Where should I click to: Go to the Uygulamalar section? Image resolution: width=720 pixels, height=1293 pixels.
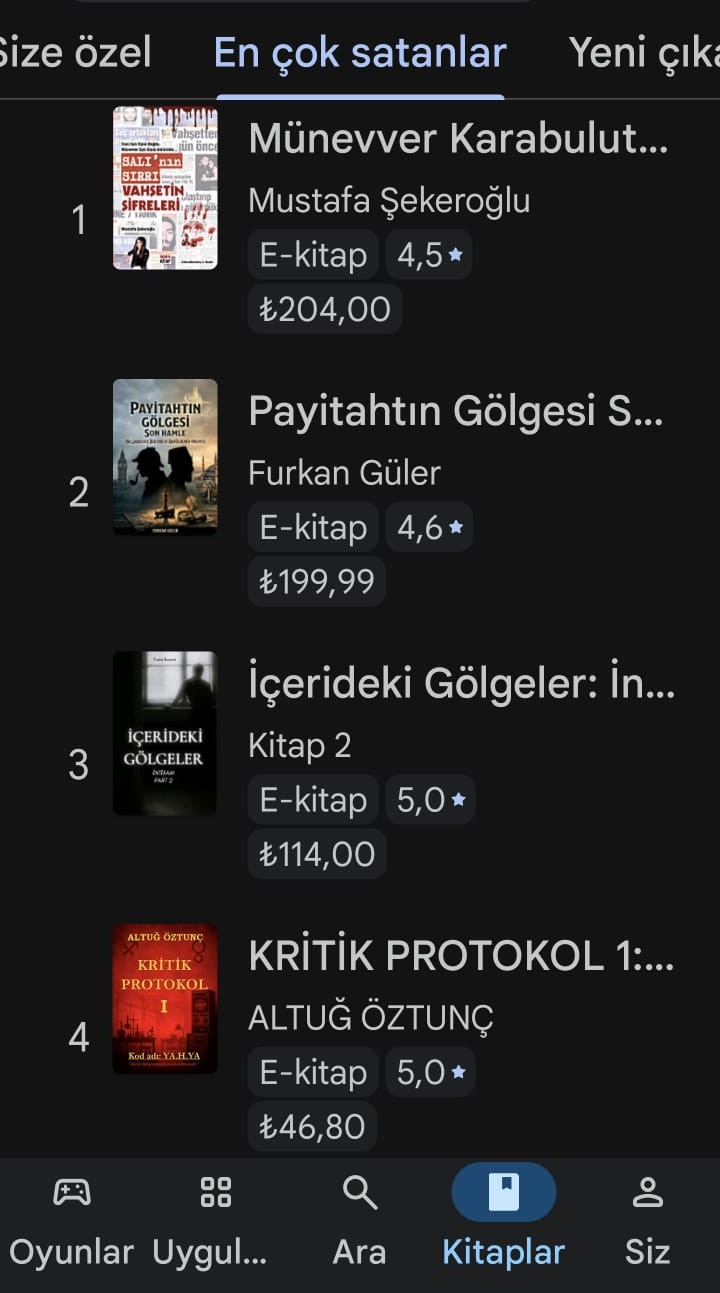pyautogui.click(x=215, y=1218)
